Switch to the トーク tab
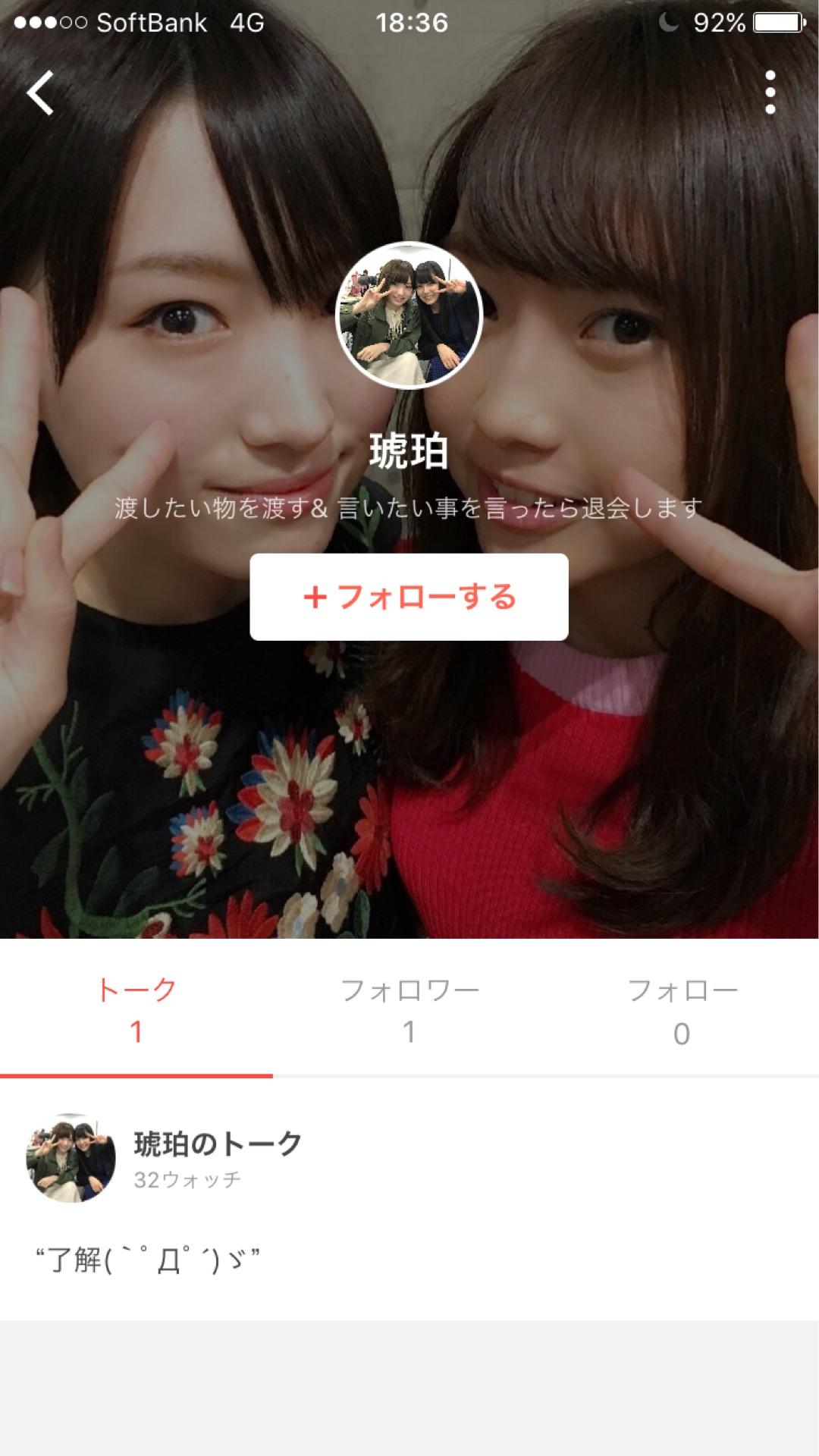Screen dimensions: 819x1456 tap(136, 1010)
